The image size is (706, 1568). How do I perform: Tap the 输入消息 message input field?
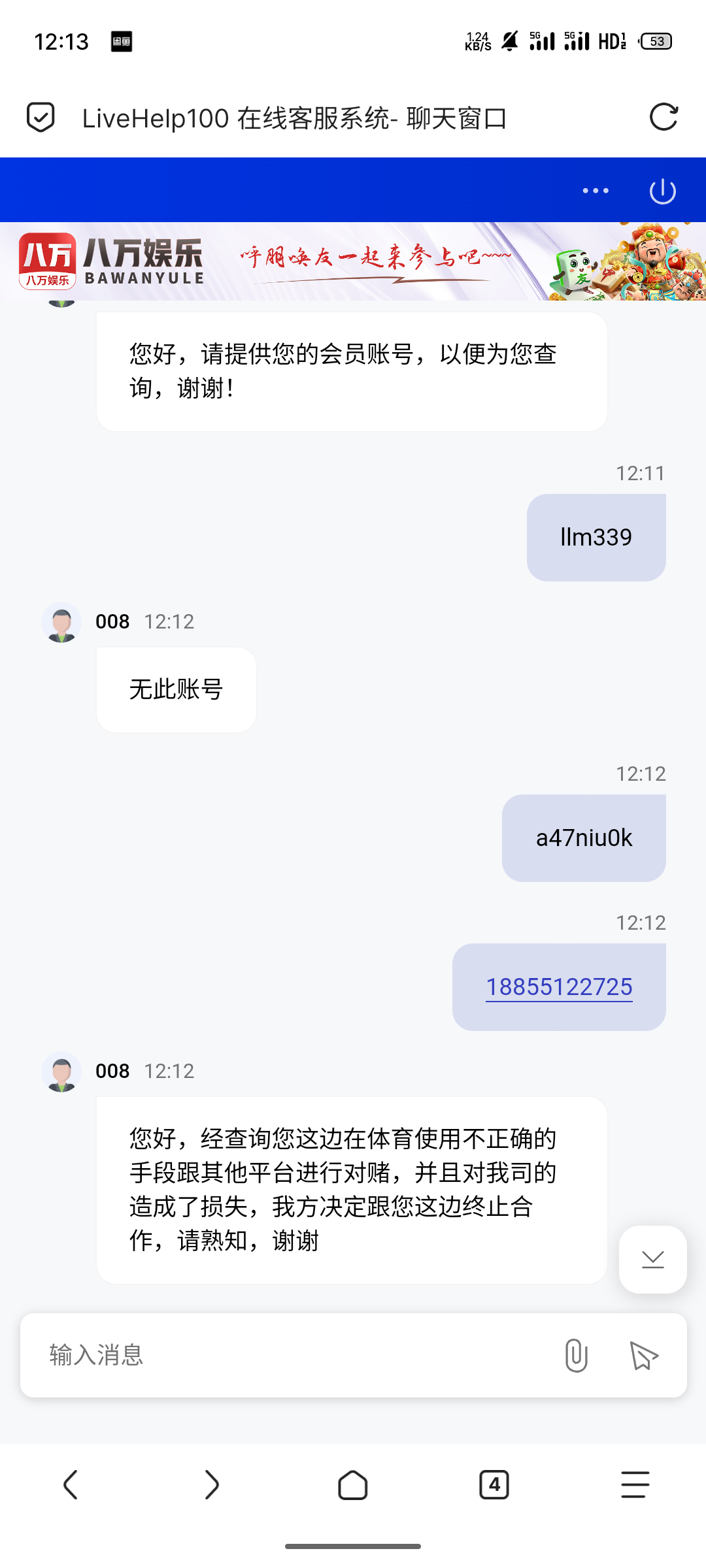tap(261, 1354)
